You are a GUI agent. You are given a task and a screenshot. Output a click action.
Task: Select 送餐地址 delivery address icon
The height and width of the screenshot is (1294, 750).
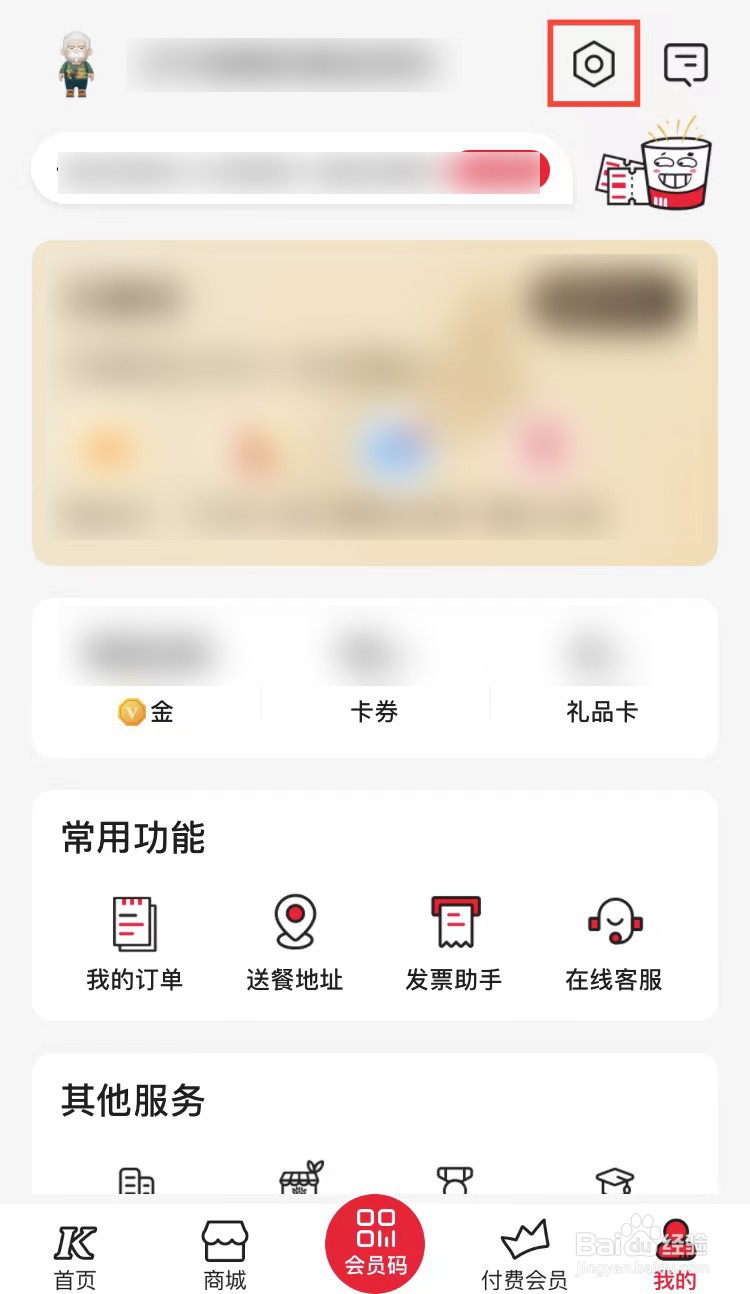(295, 937)
